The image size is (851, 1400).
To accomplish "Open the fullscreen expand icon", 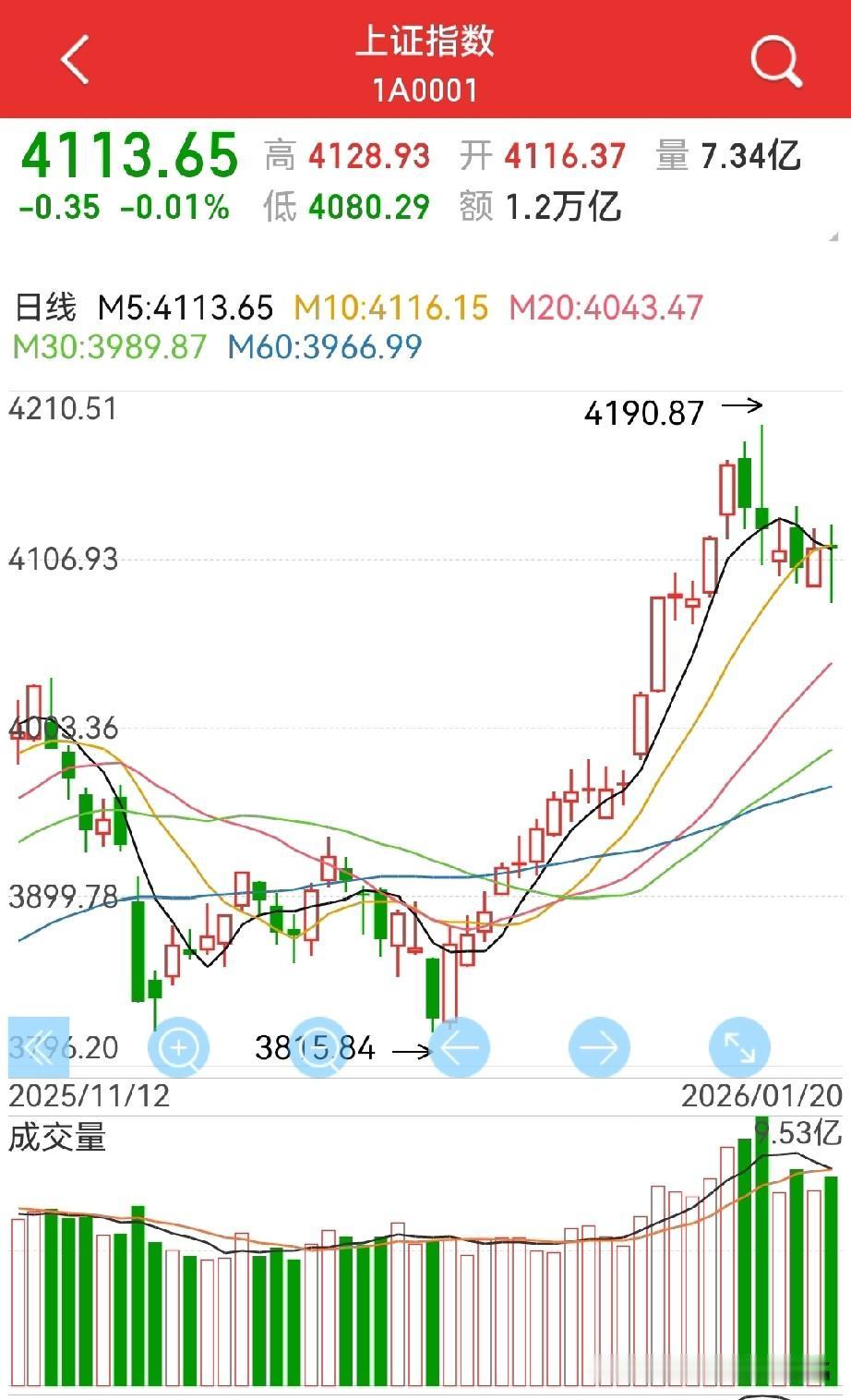I will 738,1046.
